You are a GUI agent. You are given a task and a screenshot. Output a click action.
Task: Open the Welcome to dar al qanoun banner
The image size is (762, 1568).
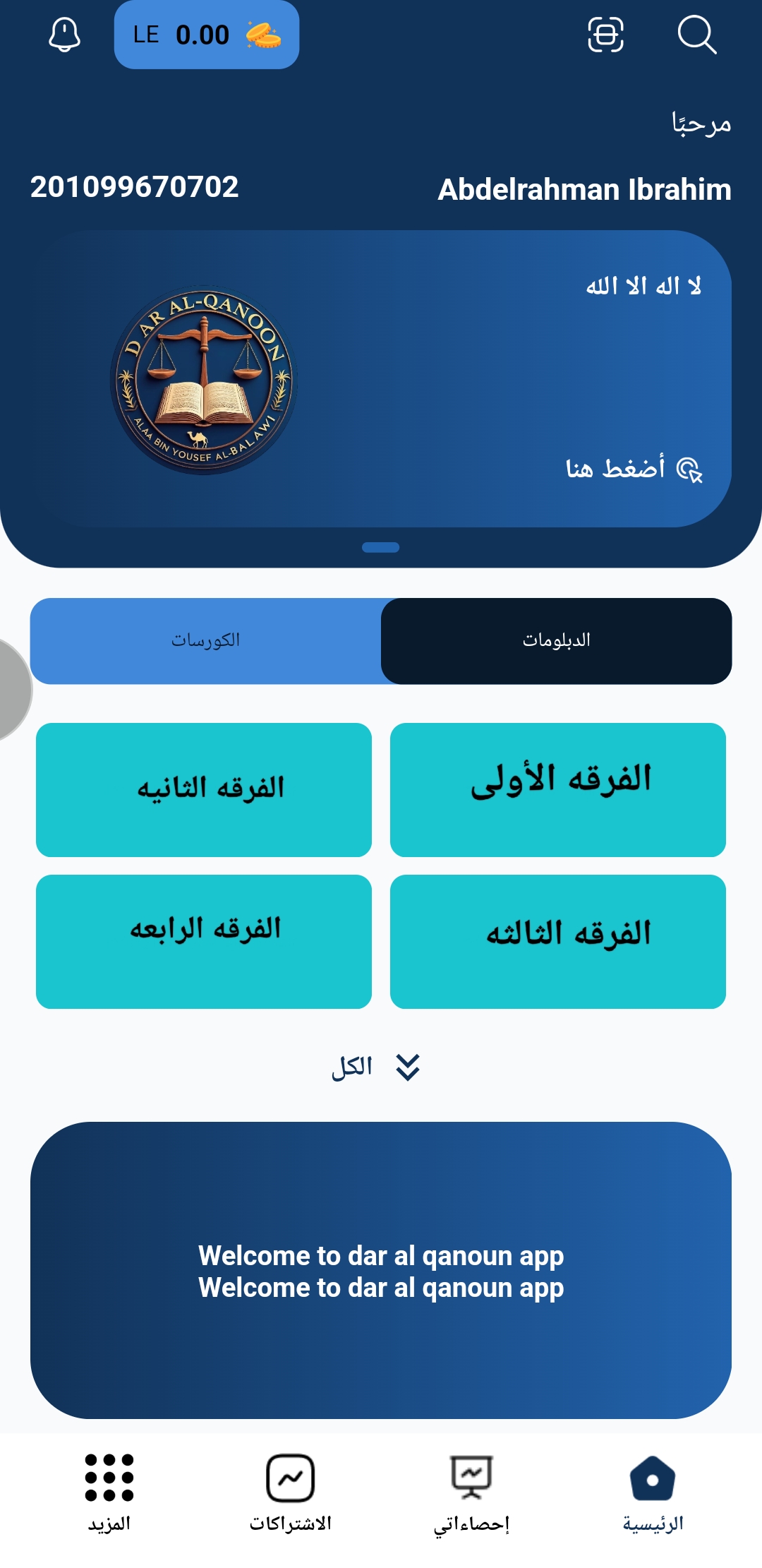point(381,1270)
